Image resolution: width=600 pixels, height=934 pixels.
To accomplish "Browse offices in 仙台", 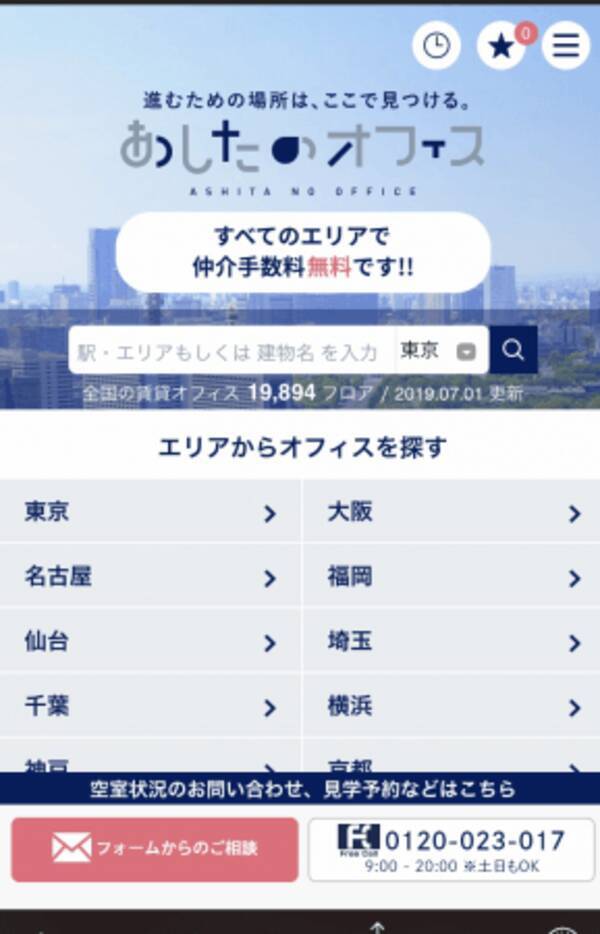I will 150,642.
